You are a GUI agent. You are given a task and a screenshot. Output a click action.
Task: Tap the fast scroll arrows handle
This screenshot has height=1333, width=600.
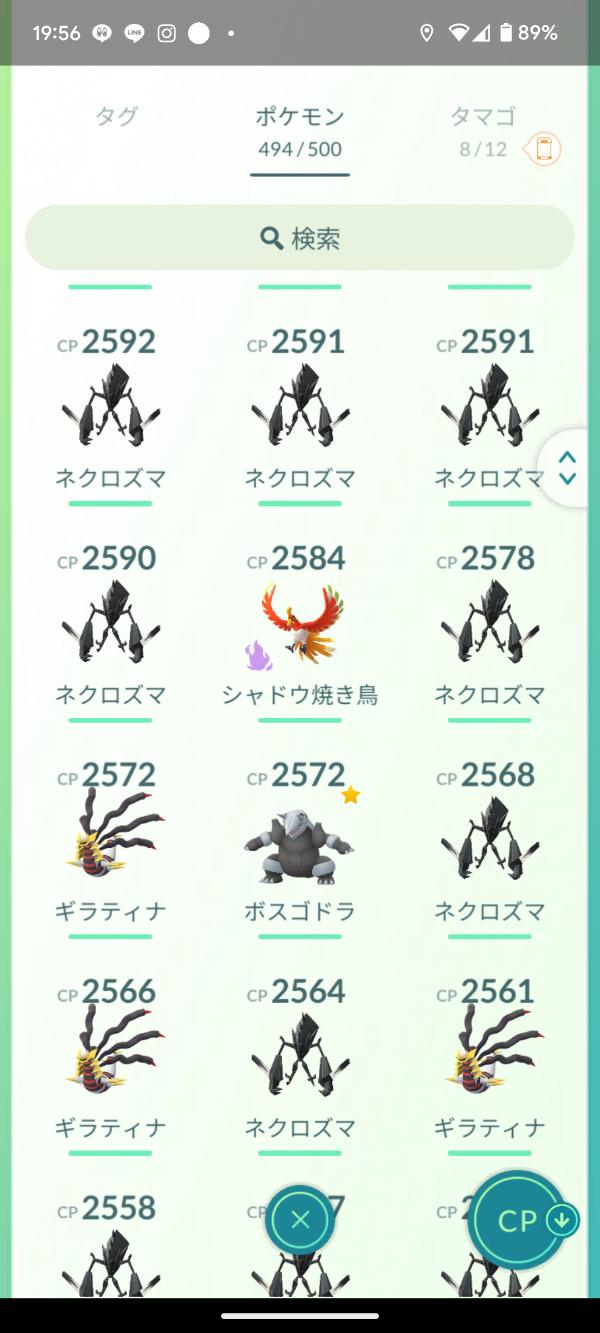(x=567, y=468)
